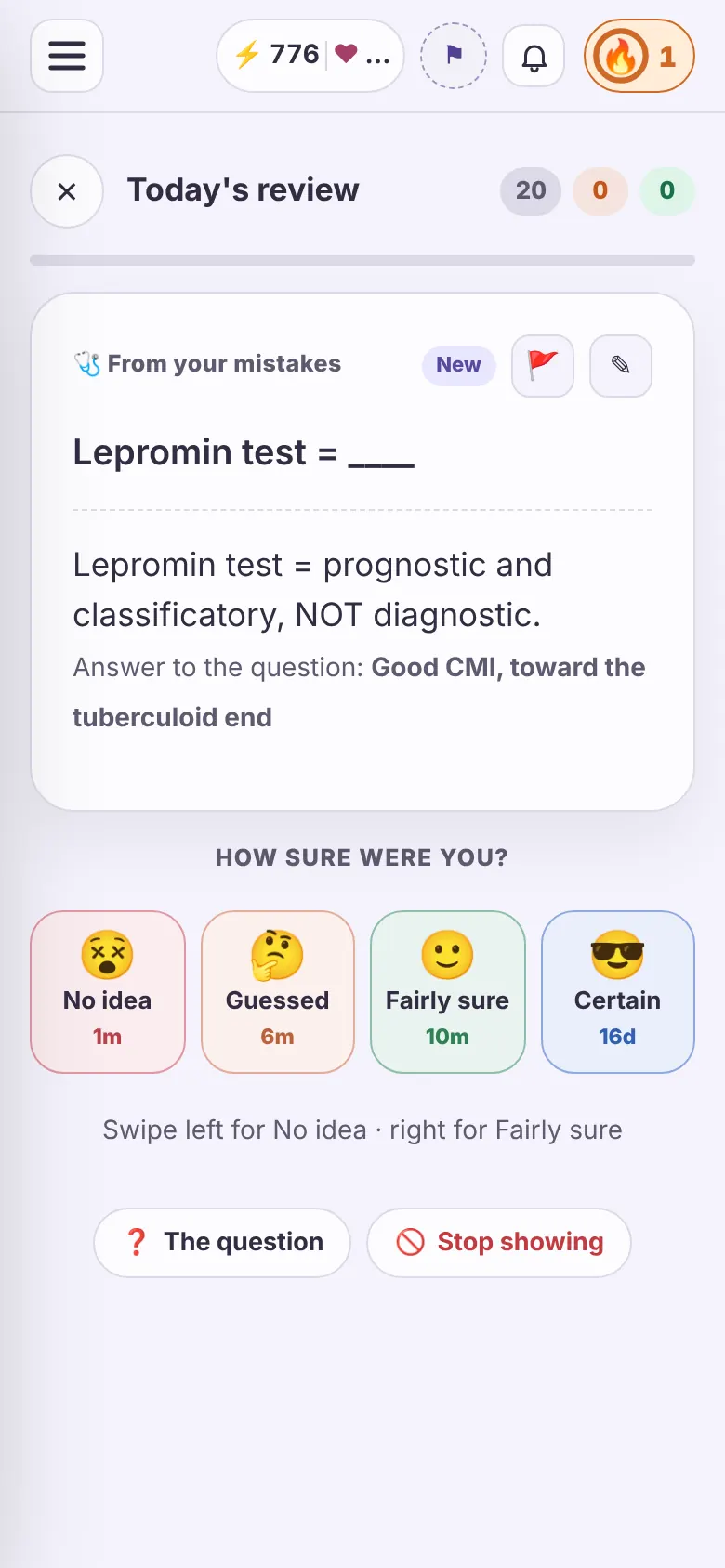Edit the card with the pencil icon
The image size is (725, 1568).
(621, 366)
